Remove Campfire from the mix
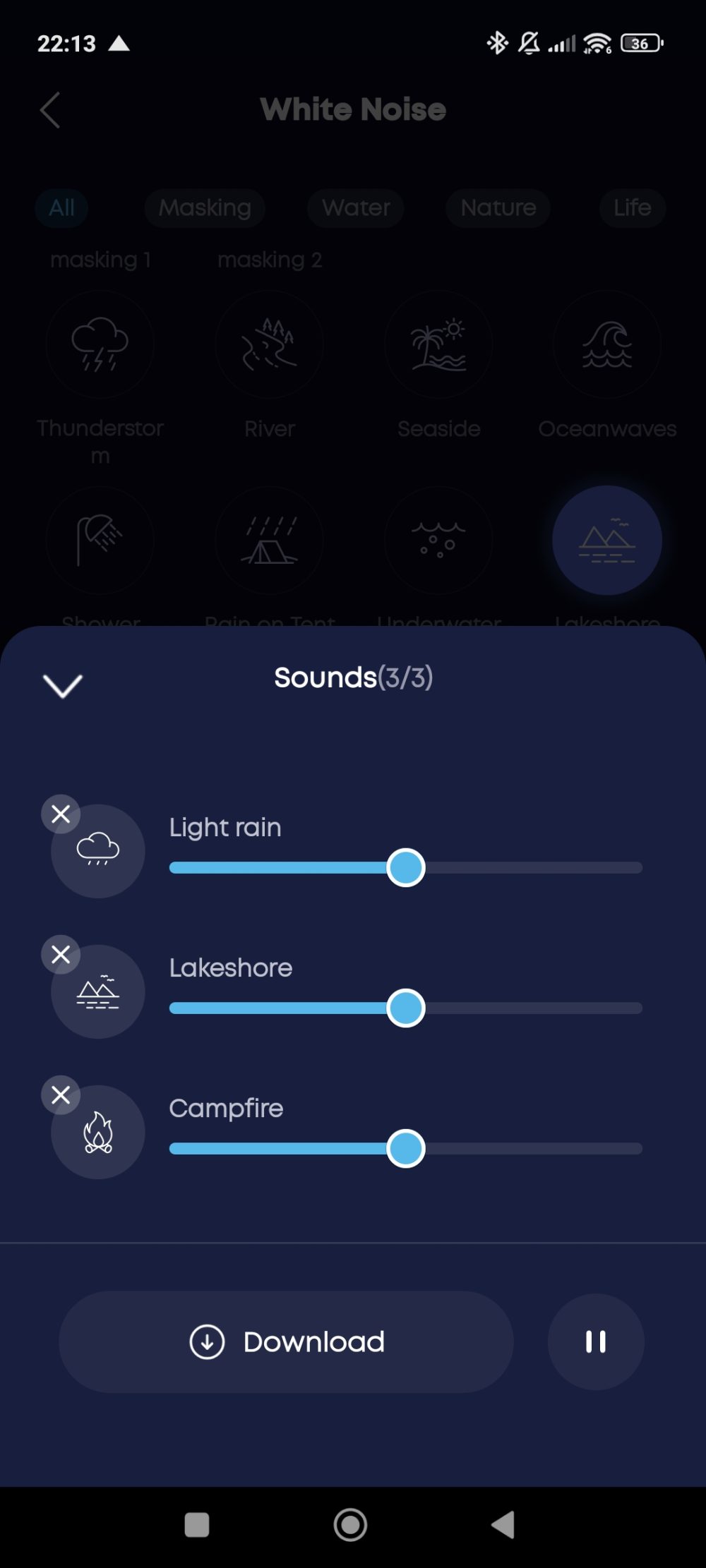 tap(61, 1094)
